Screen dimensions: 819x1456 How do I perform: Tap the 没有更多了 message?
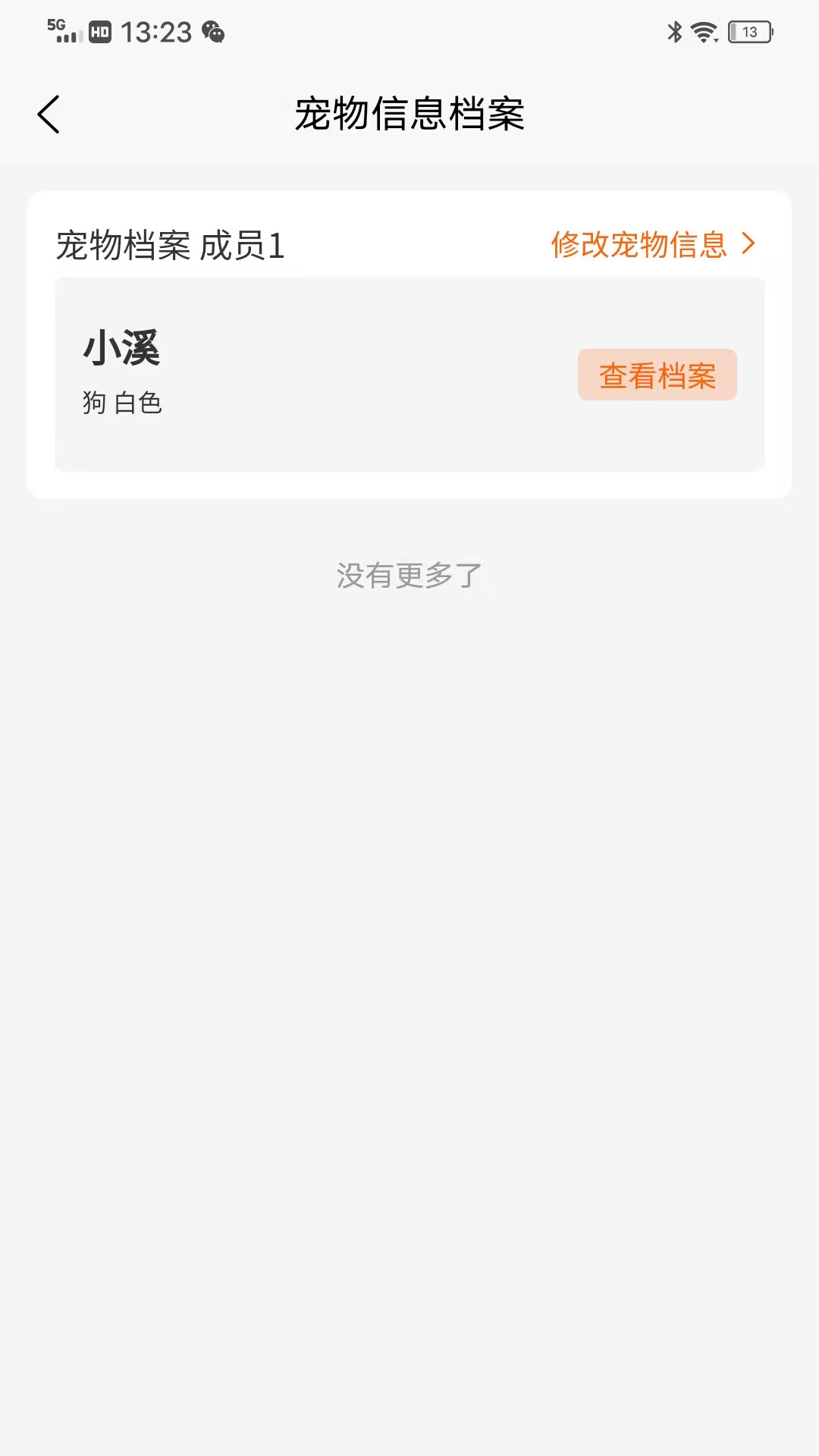pyautogui.click(x=409, y=574)
